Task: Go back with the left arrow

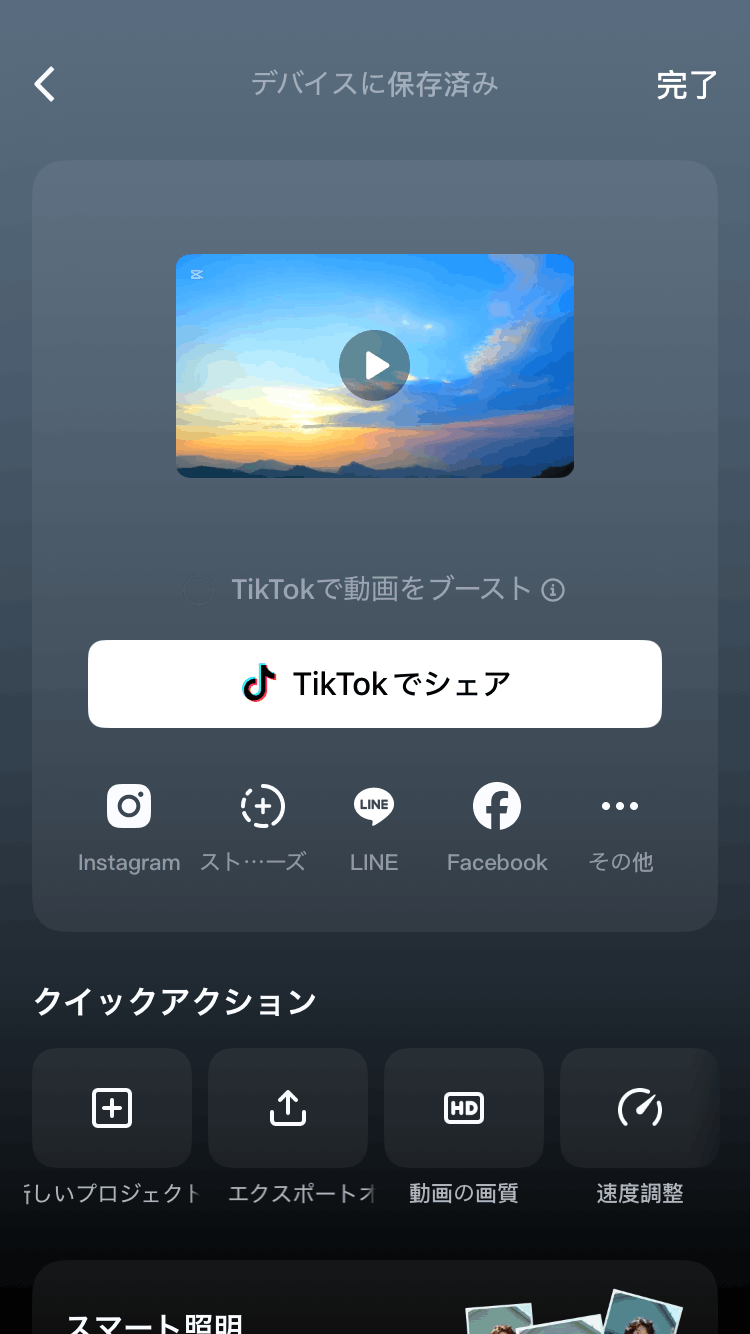Action: pos(44,85)
